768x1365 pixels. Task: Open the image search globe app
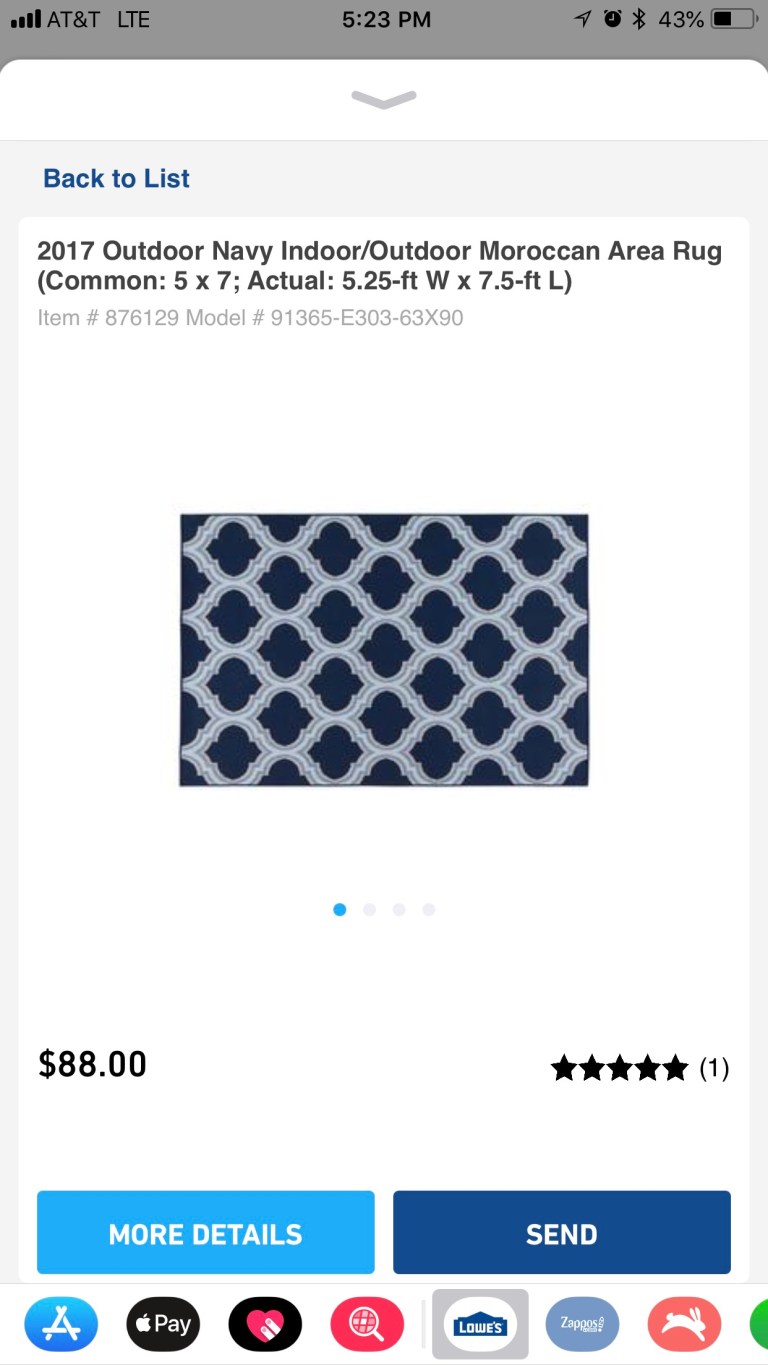click(x=367, y=1324)
